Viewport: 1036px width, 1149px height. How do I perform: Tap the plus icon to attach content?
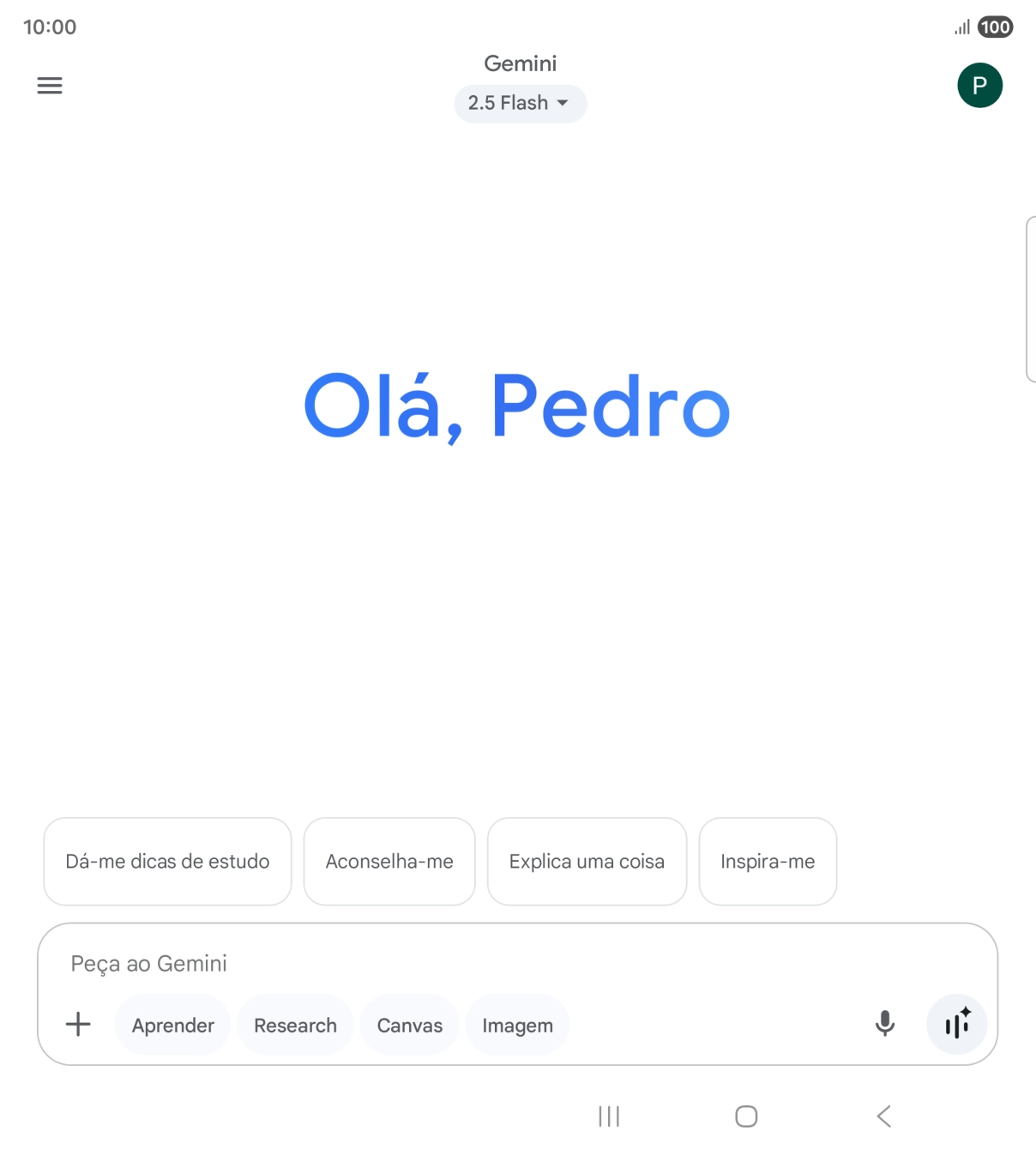(x=78, y=1024)
